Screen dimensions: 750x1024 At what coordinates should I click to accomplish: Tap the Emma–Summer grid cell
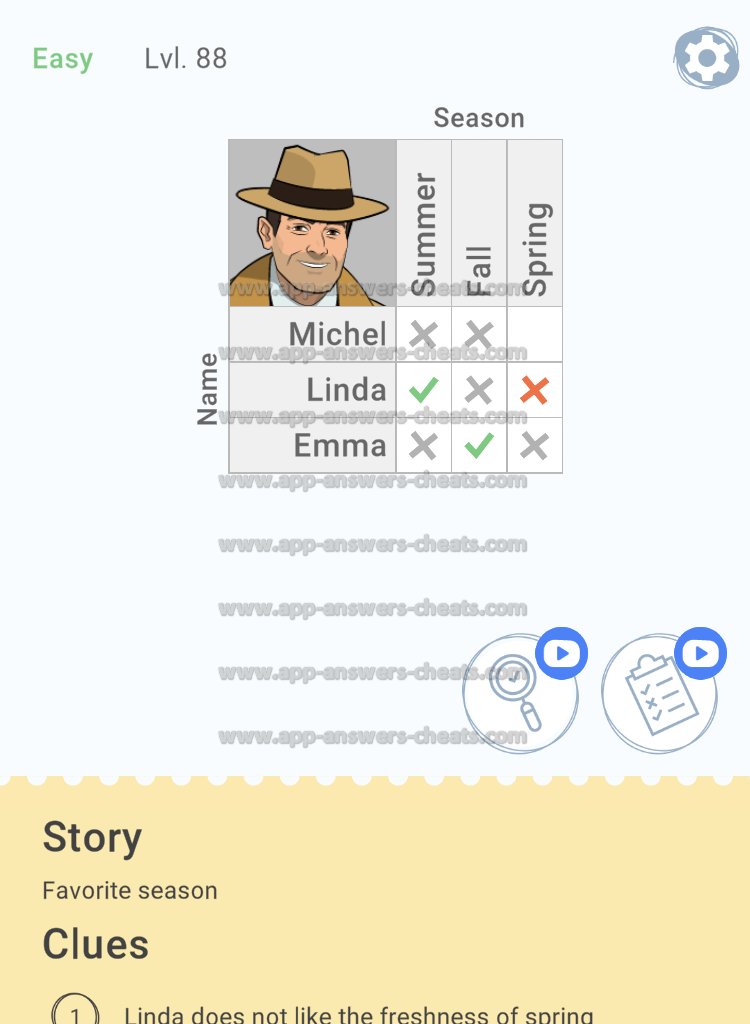424,445
